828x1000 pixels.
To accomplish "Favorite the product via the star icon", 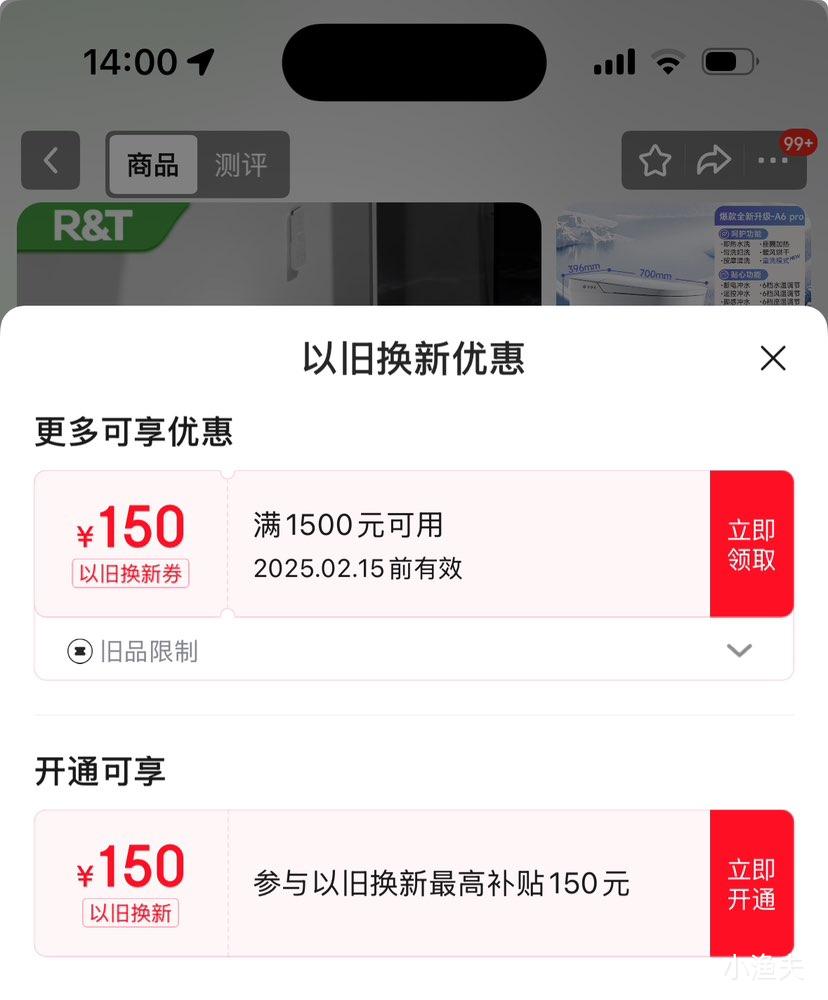I will click(654, 159).
